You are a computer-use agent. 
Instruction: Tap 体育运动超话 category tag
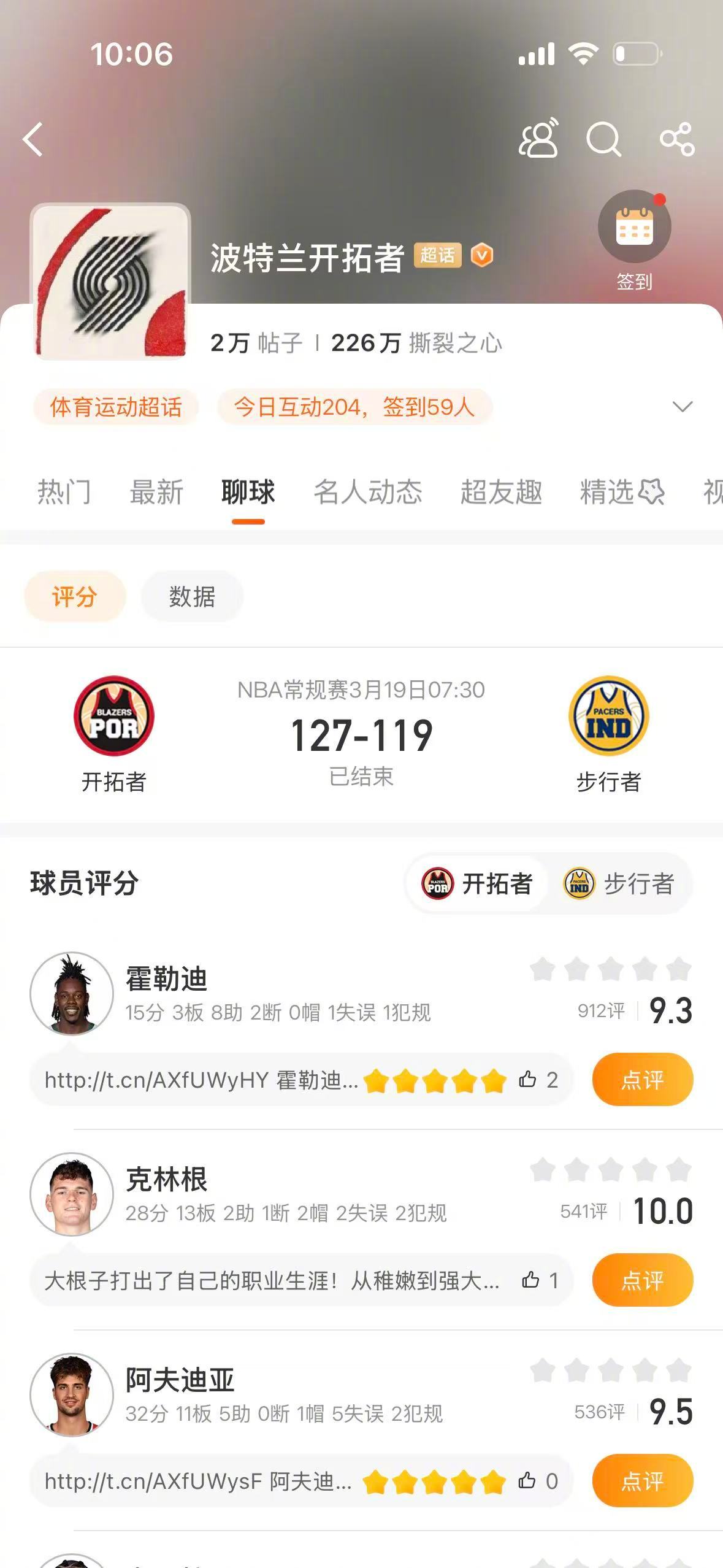(117, 407)
